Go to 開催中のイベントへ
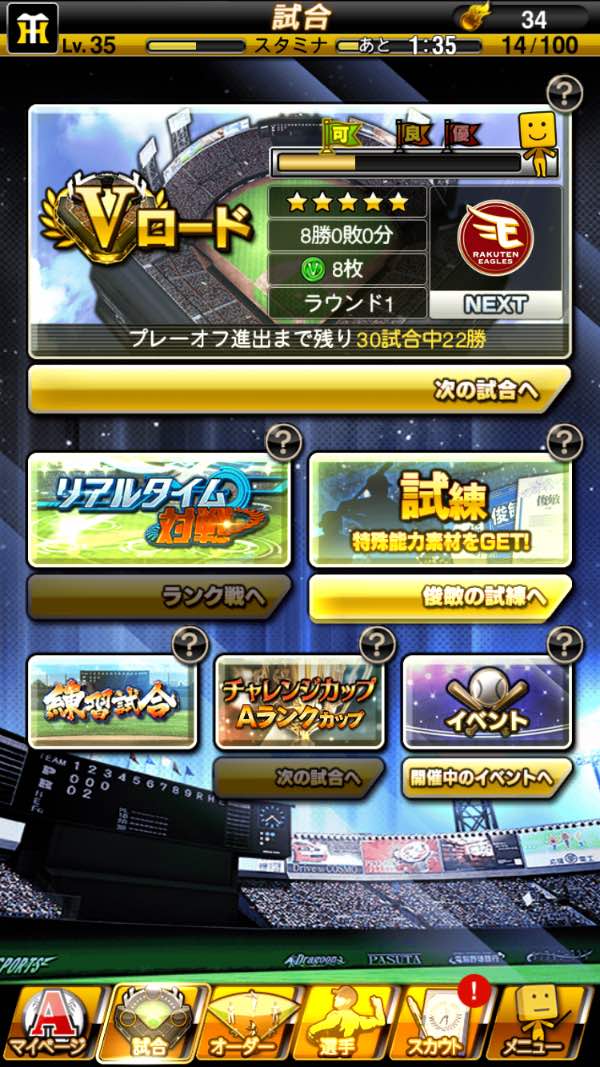600x1067 pixels. (487, 777)
